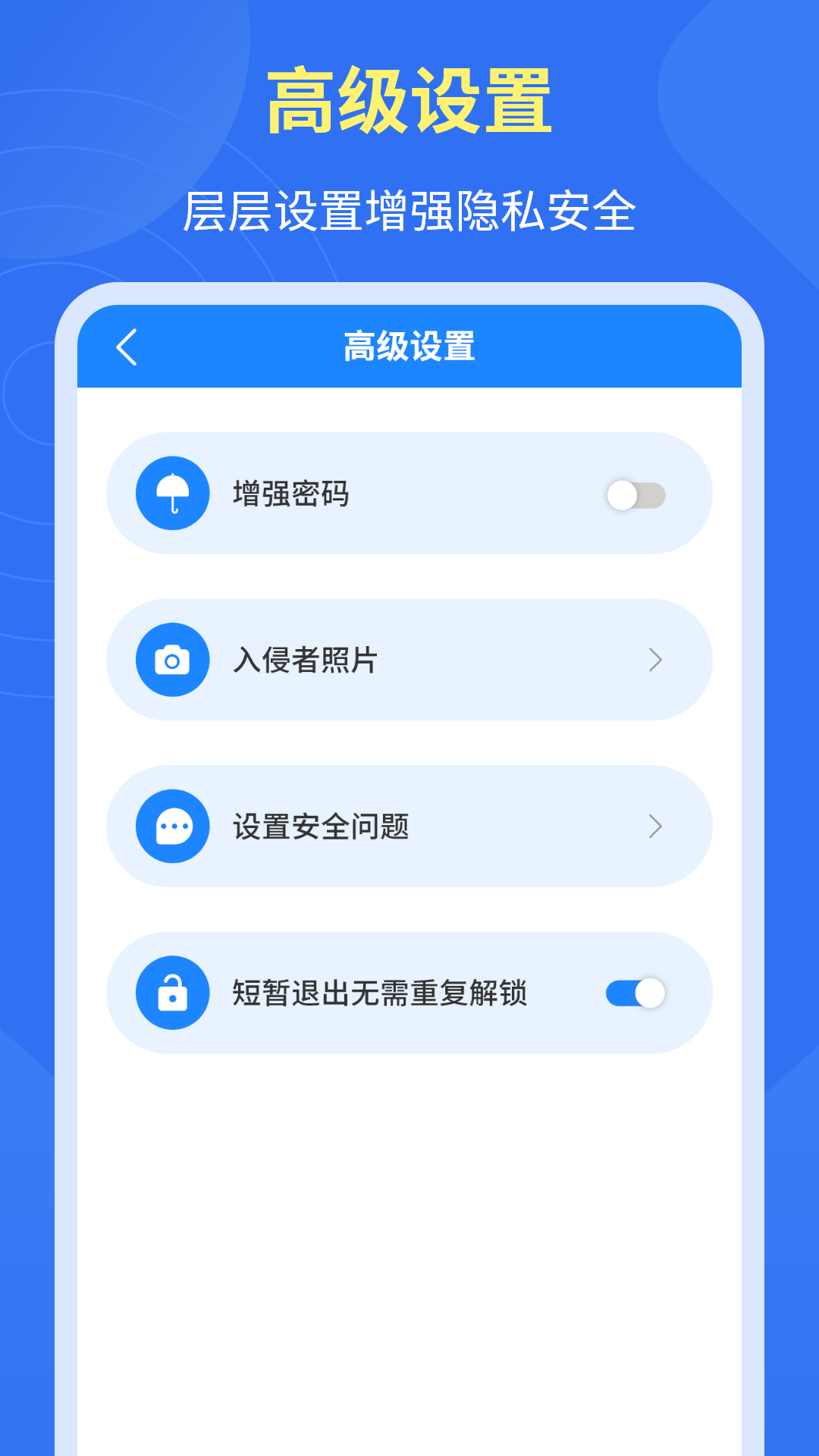Open 设置安全问题 via the right arrow
The width and height of the screenshot is (819, 1456).
click(655, 827)
